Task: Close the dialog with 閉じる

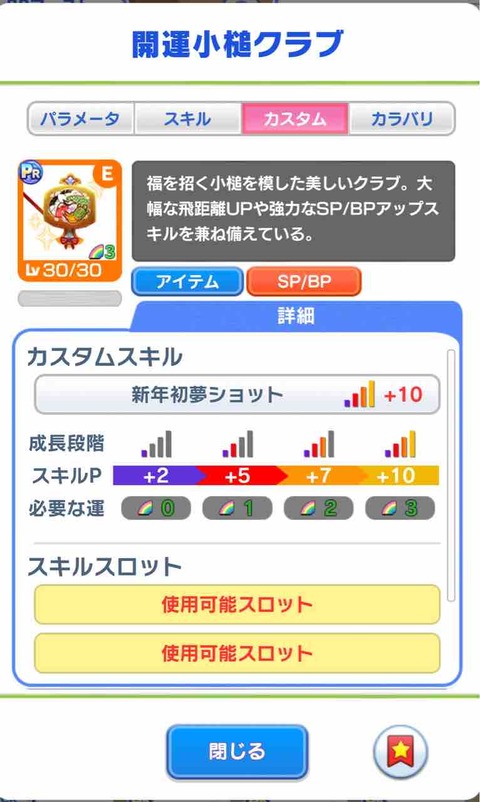Action: pyautogui.click(x=237, y=751)
